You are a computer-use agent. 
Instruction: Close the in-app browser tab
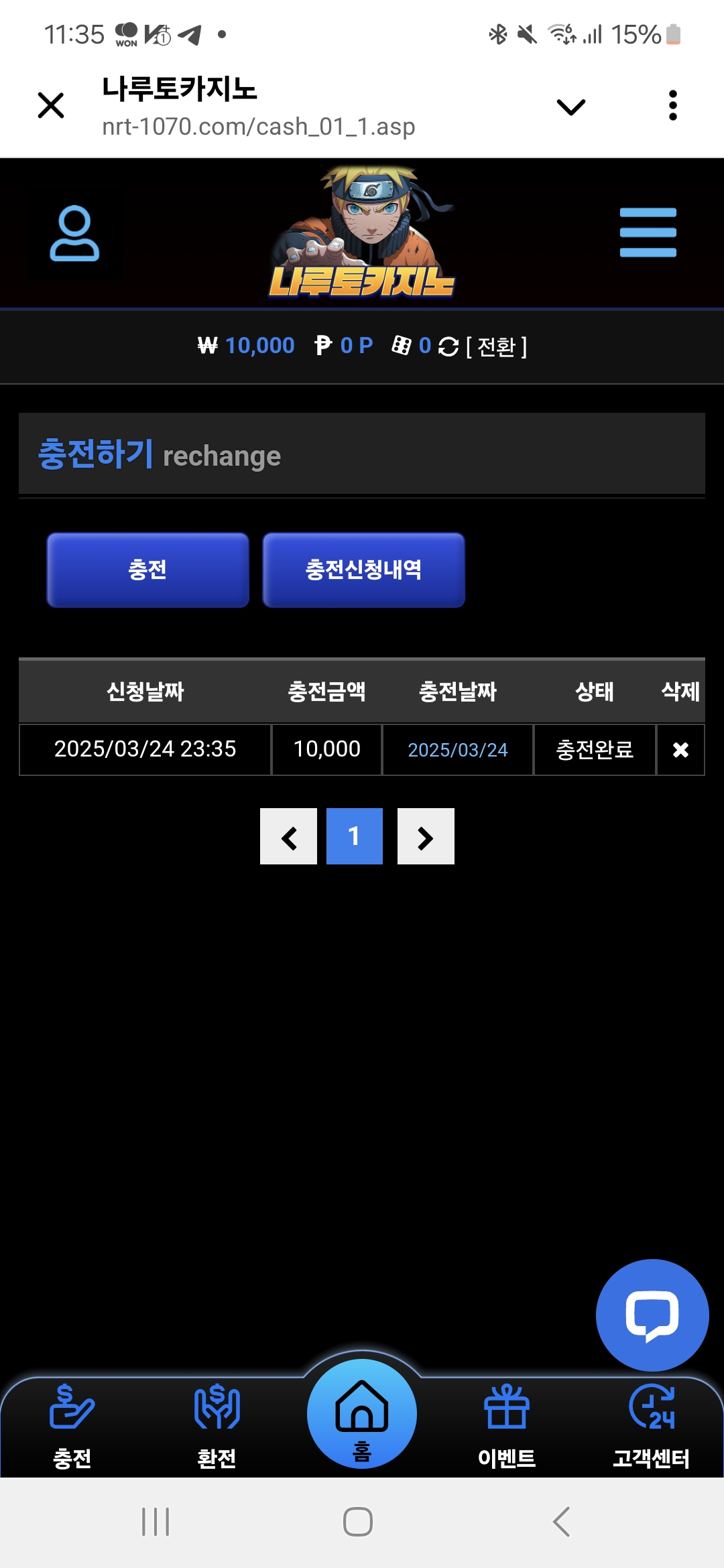point(51,106)
